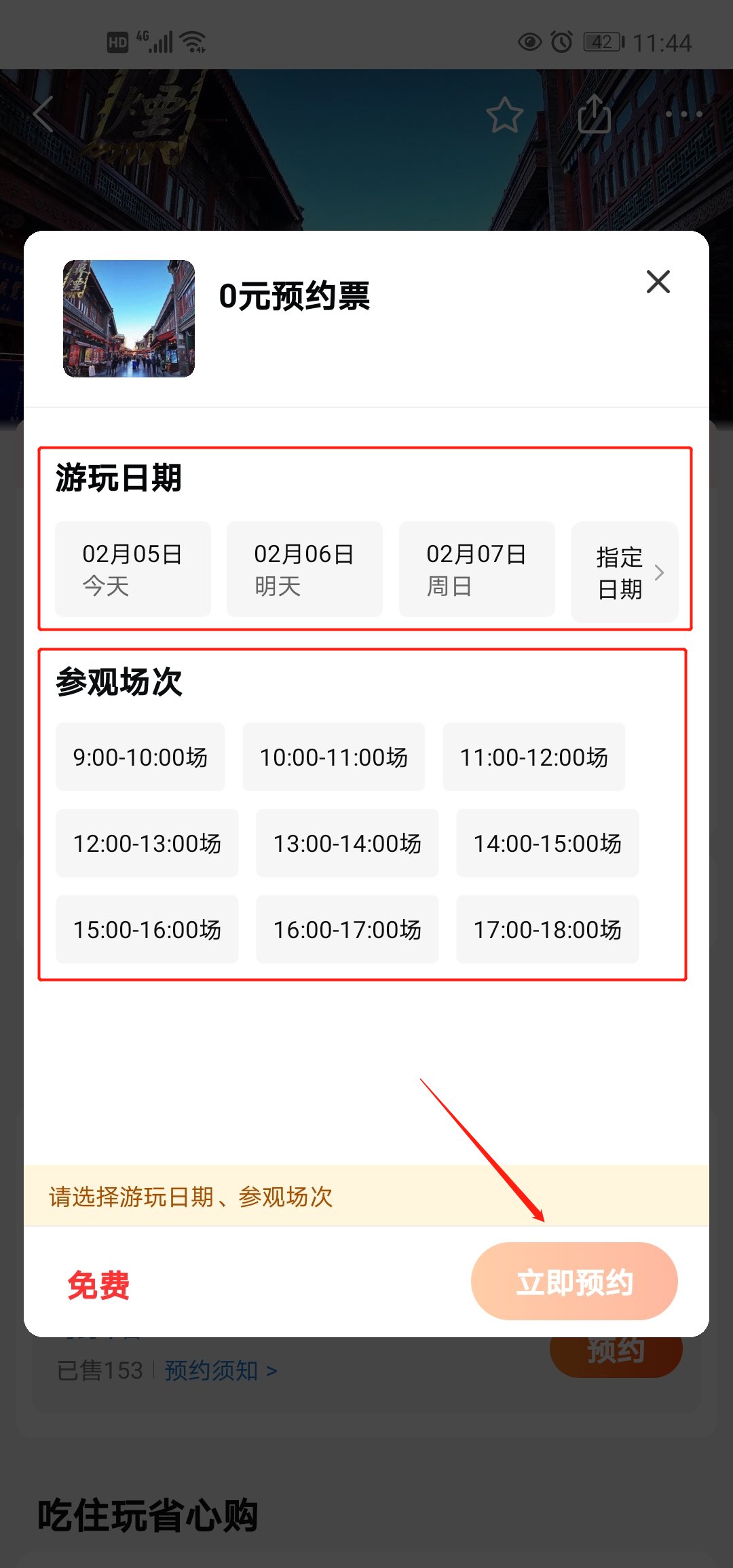Select 02月05日 今天 as visit date
Image resolution: width=733 pixels, height=1568 pixels.
[x=133, y=569]
